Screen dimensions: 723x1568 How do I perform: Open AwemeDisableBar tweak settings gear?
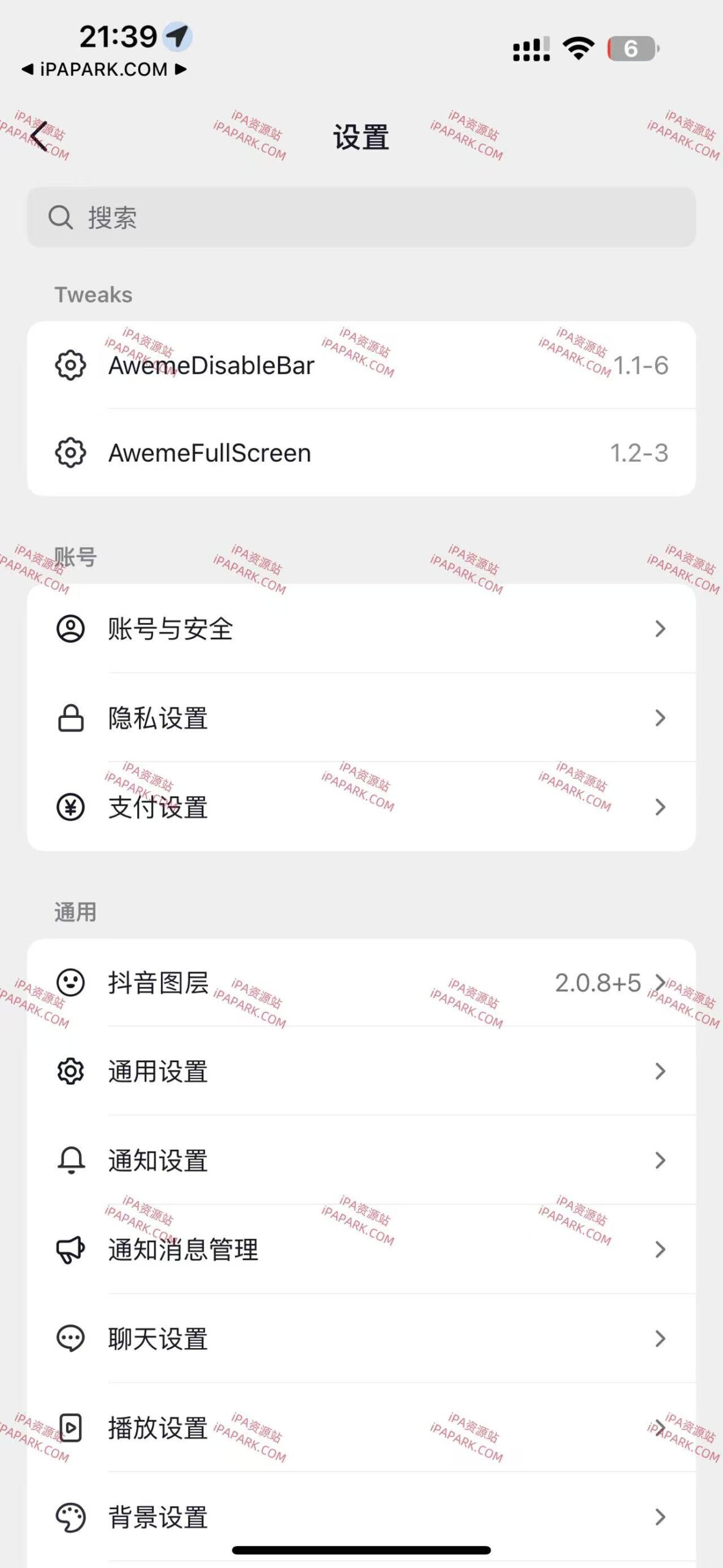[72, 366]
